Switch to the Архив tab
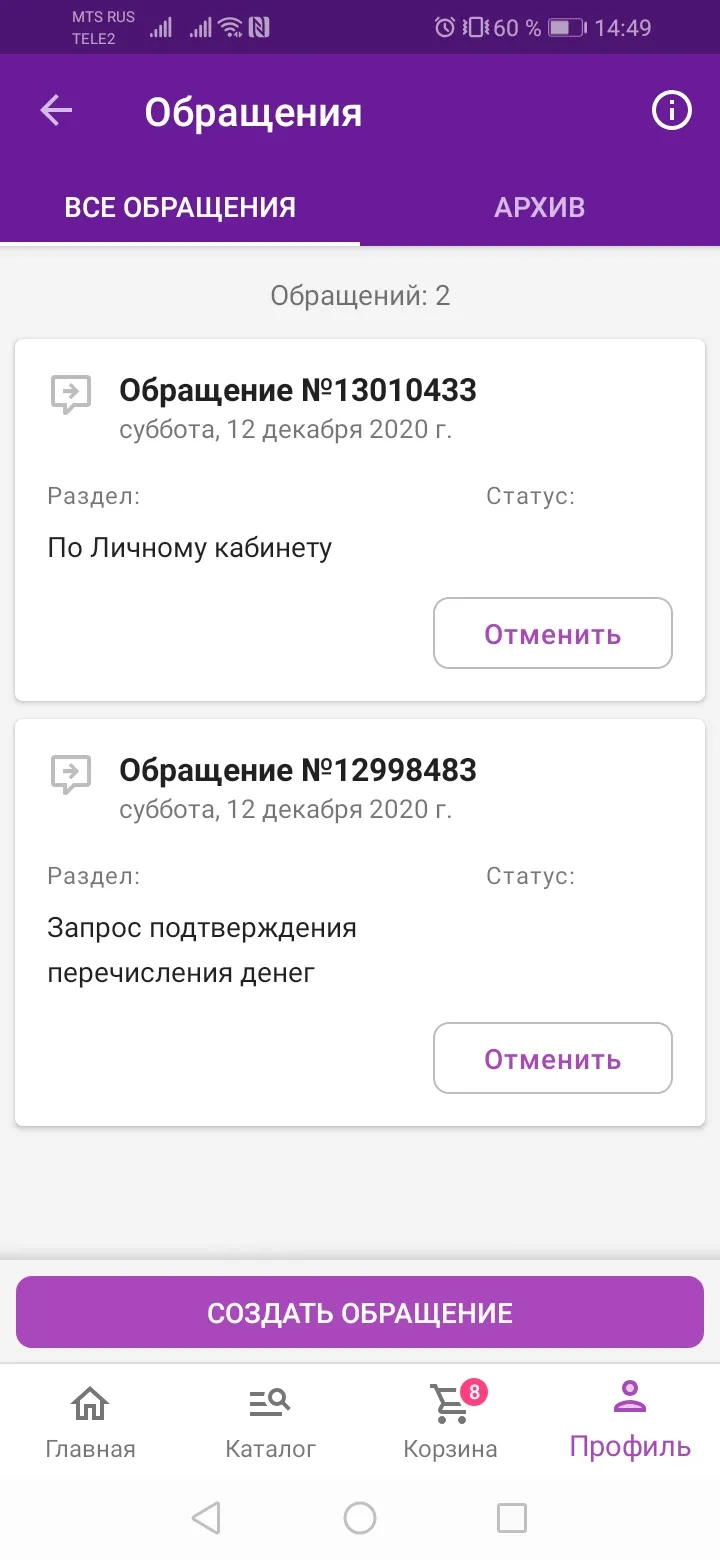The width and height of the screenshot is (720, 1560). [x=540, y=208]
